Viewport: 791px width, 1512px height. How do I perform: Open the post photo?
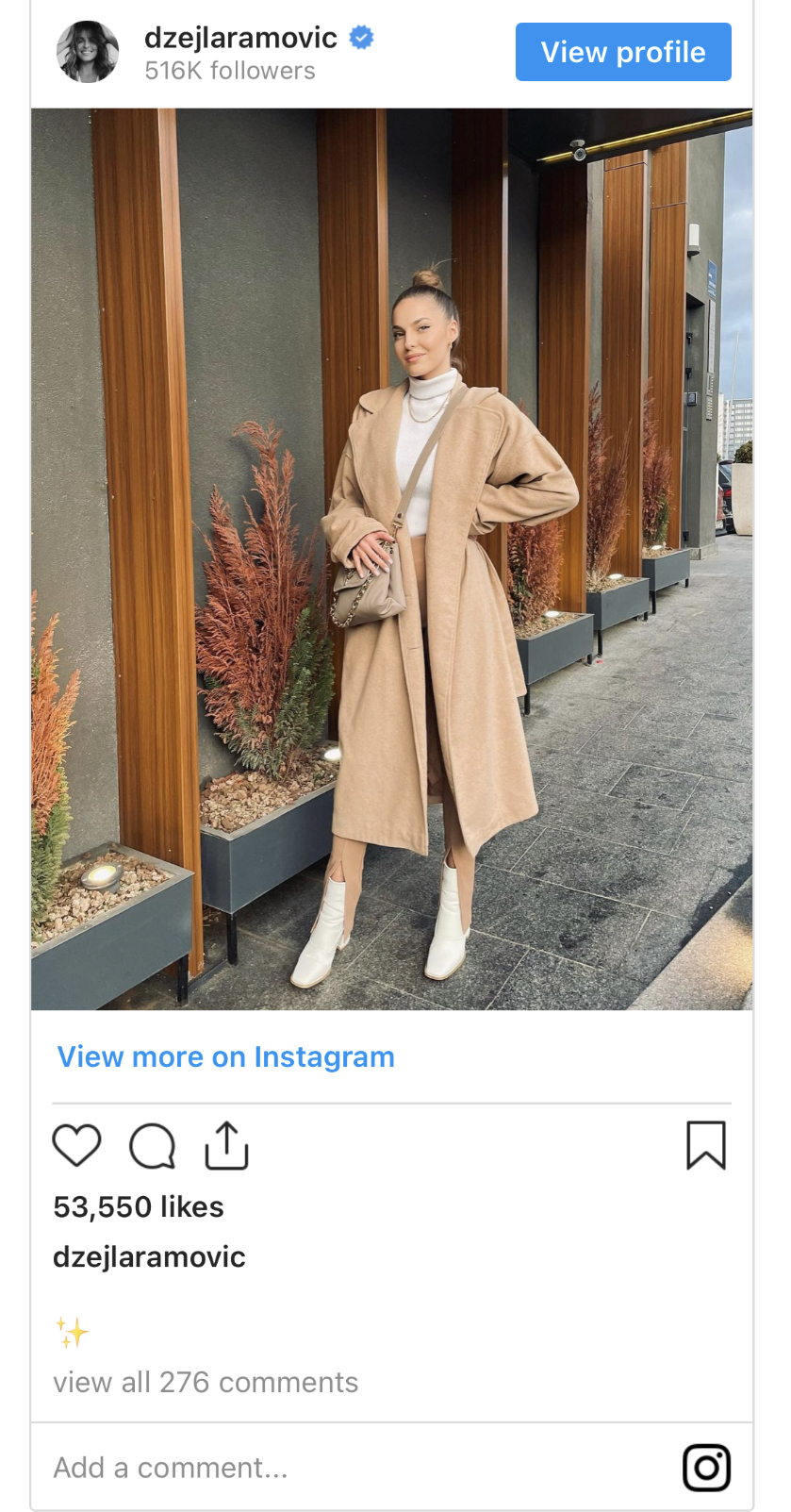[391, 558]
